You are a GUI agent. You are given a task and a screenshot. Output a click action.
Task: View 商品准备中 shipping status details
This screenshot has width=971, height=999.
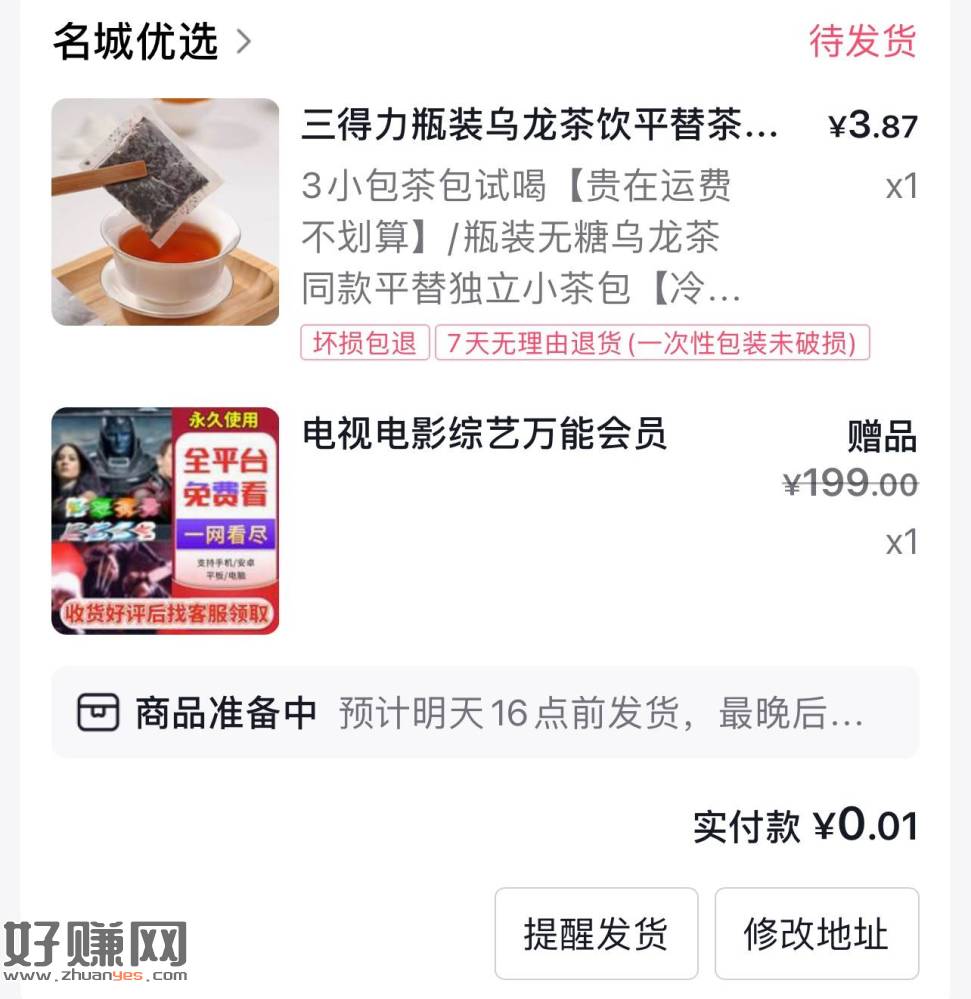click(485, 713)
